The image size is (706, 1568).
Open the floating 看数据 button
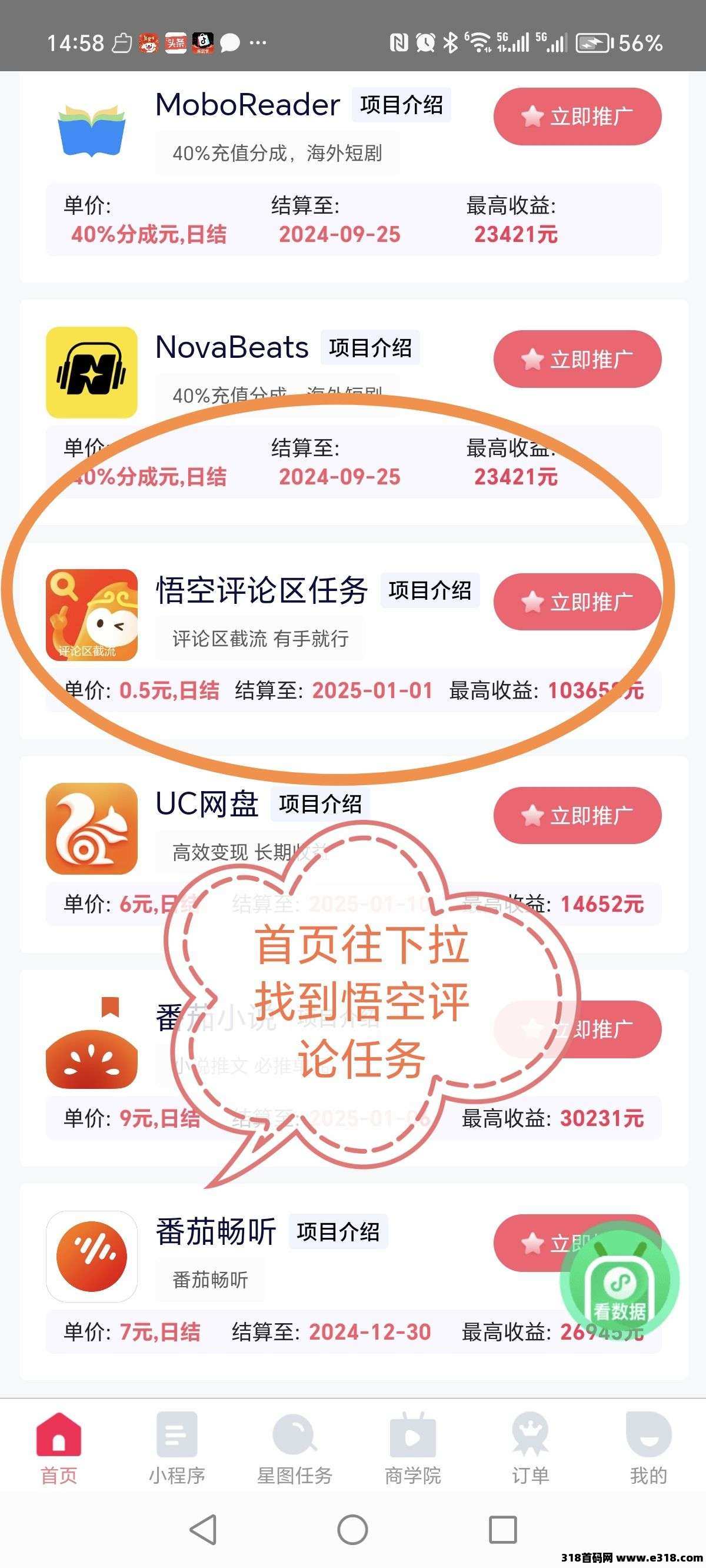click(x=619, y=1282)
